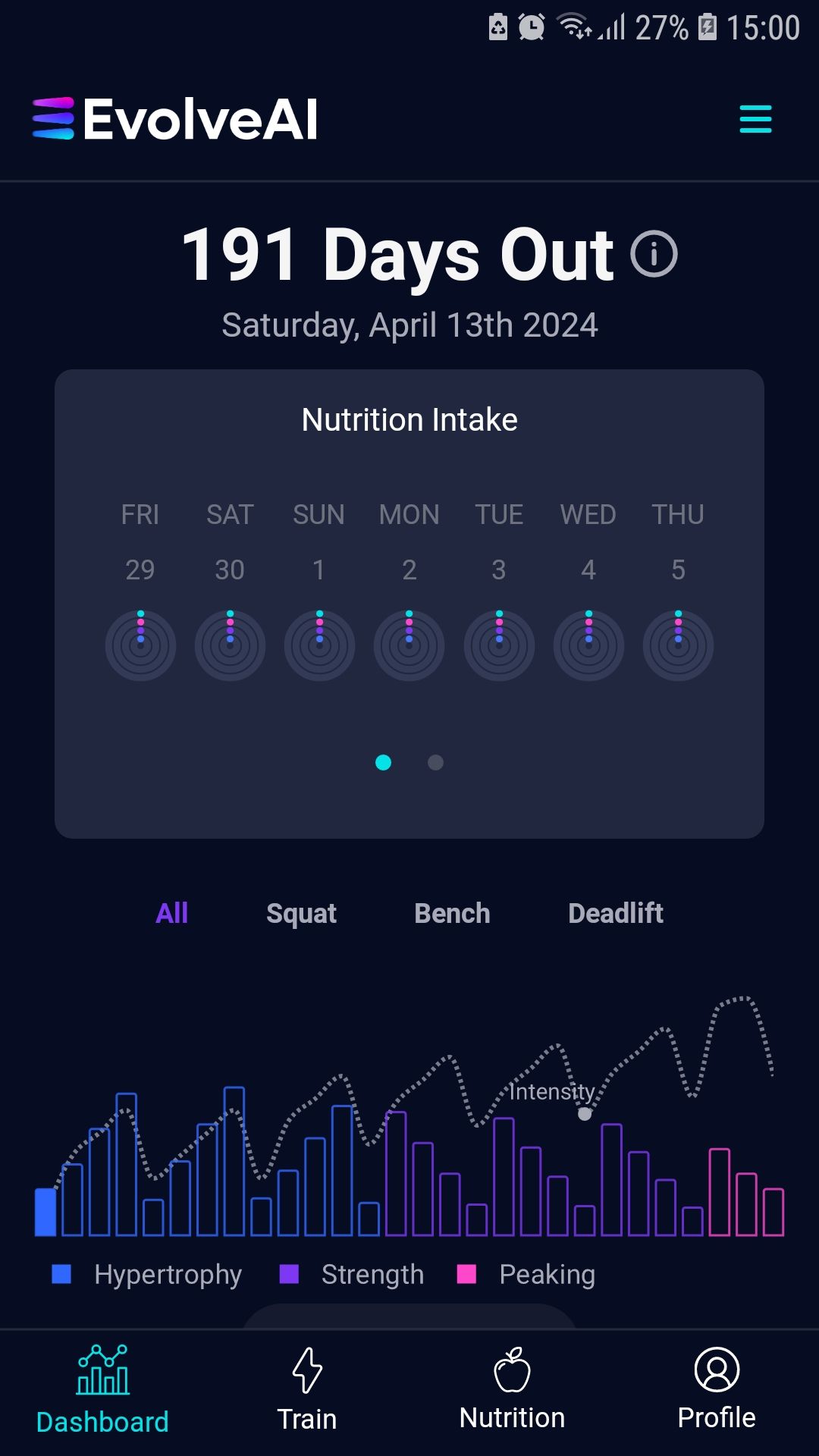The height and width of the screenshot is (1456, 819).
Task: Switch chart to Squat
Action: [x=301, y=913]
